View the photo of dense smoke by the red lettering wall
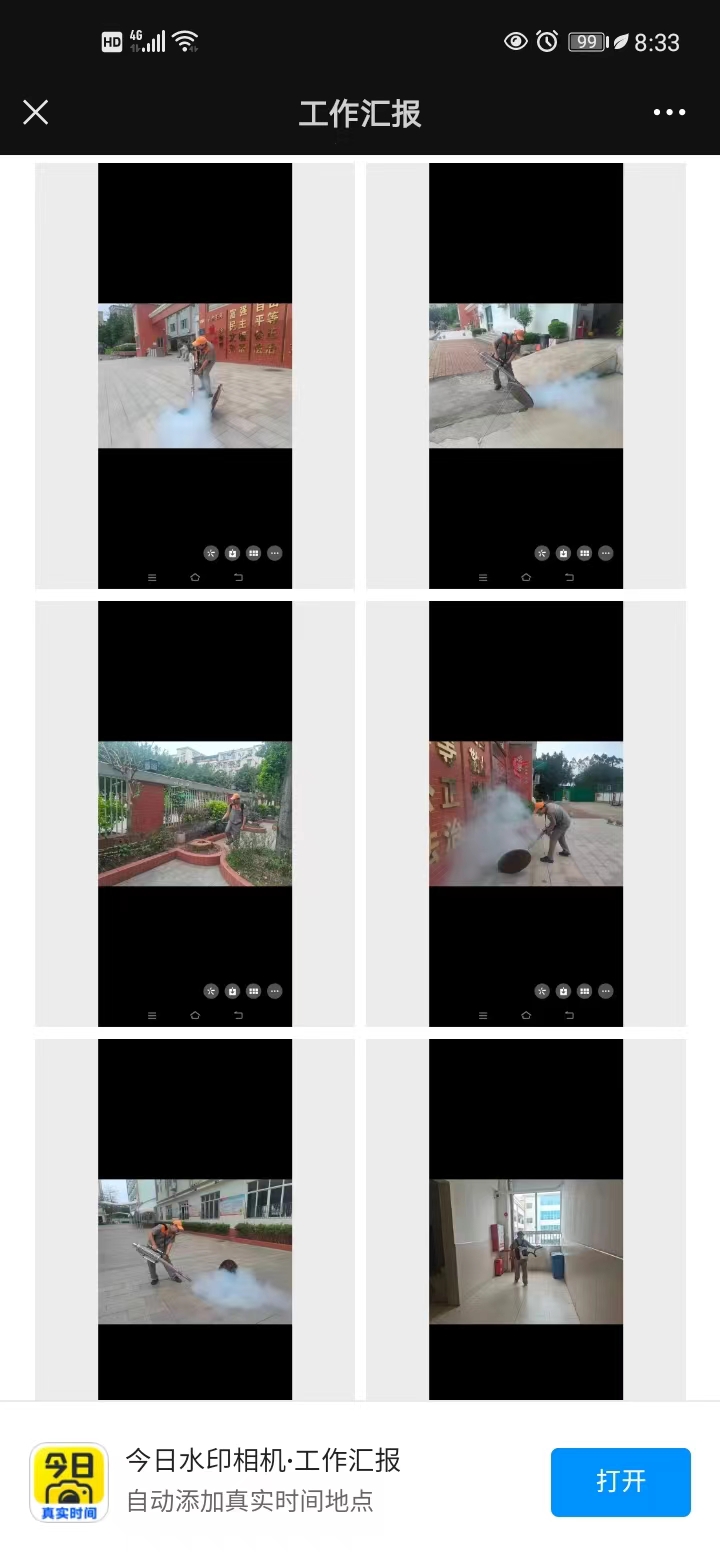The image size is (720, 1560). (526, 814)
